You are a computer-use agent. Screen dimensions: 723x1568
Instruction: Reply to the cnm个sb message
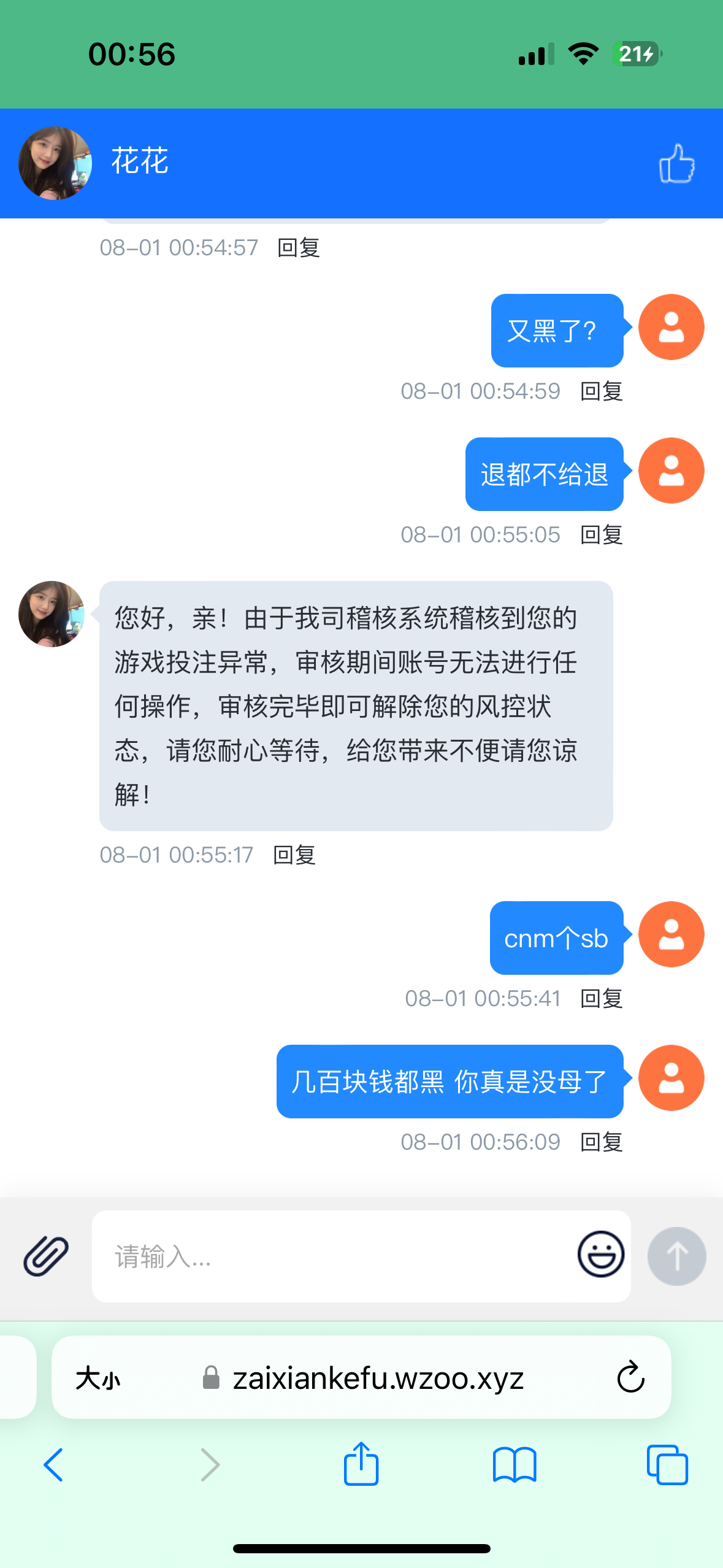click(601, 998)
